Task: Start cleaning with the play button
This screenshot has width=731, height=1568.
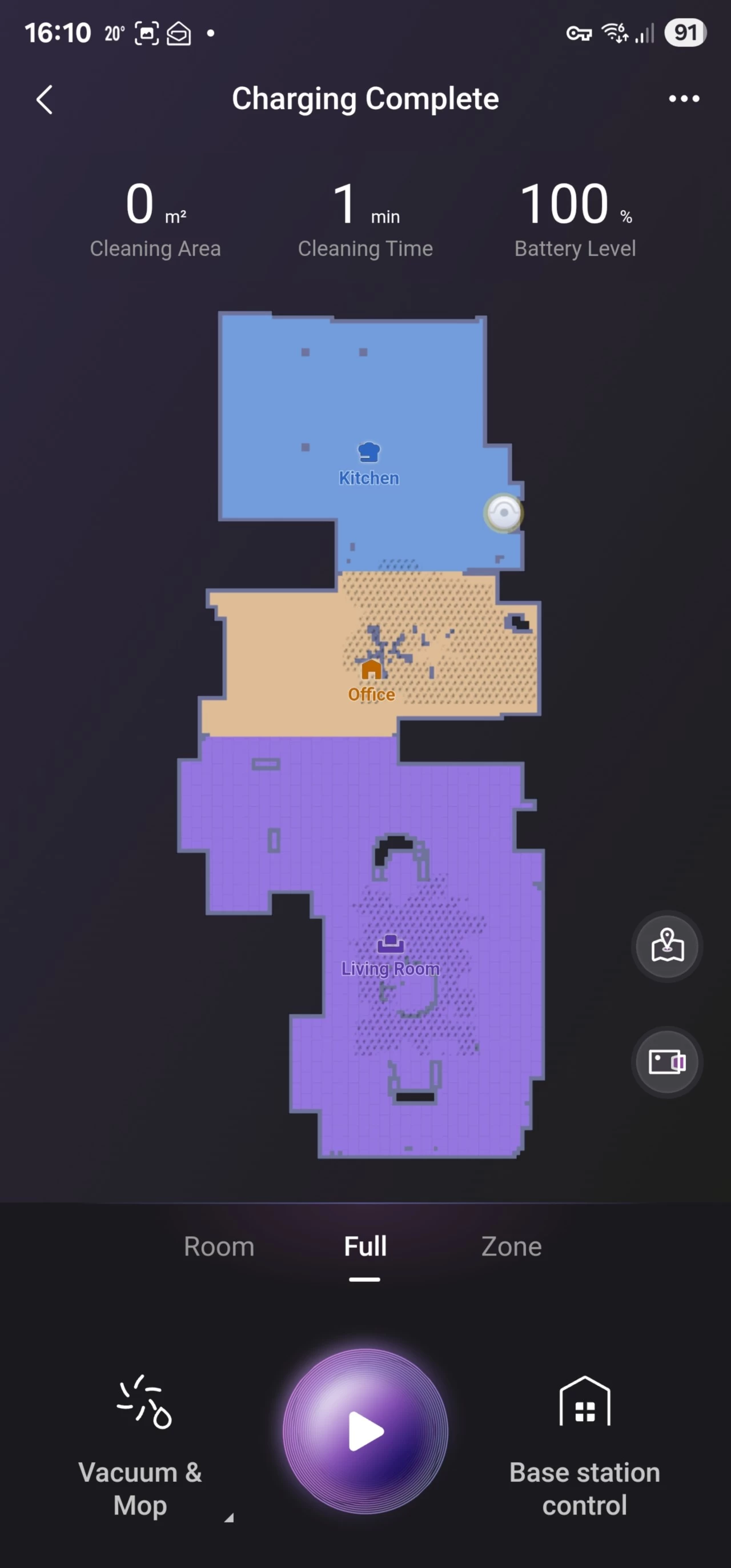Action: click(x=365, y=1431)
